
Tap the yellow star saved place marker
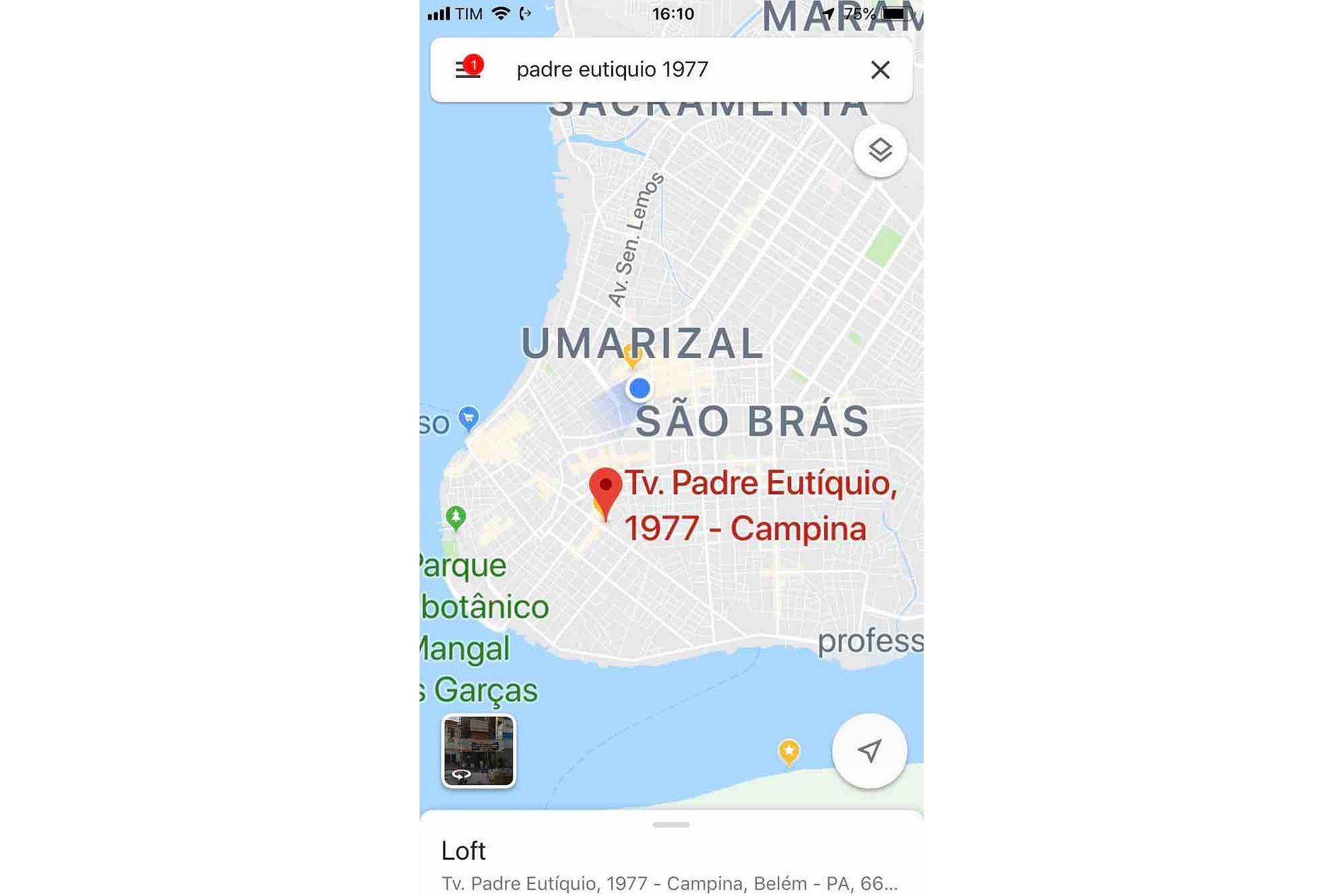click(789, 751)
